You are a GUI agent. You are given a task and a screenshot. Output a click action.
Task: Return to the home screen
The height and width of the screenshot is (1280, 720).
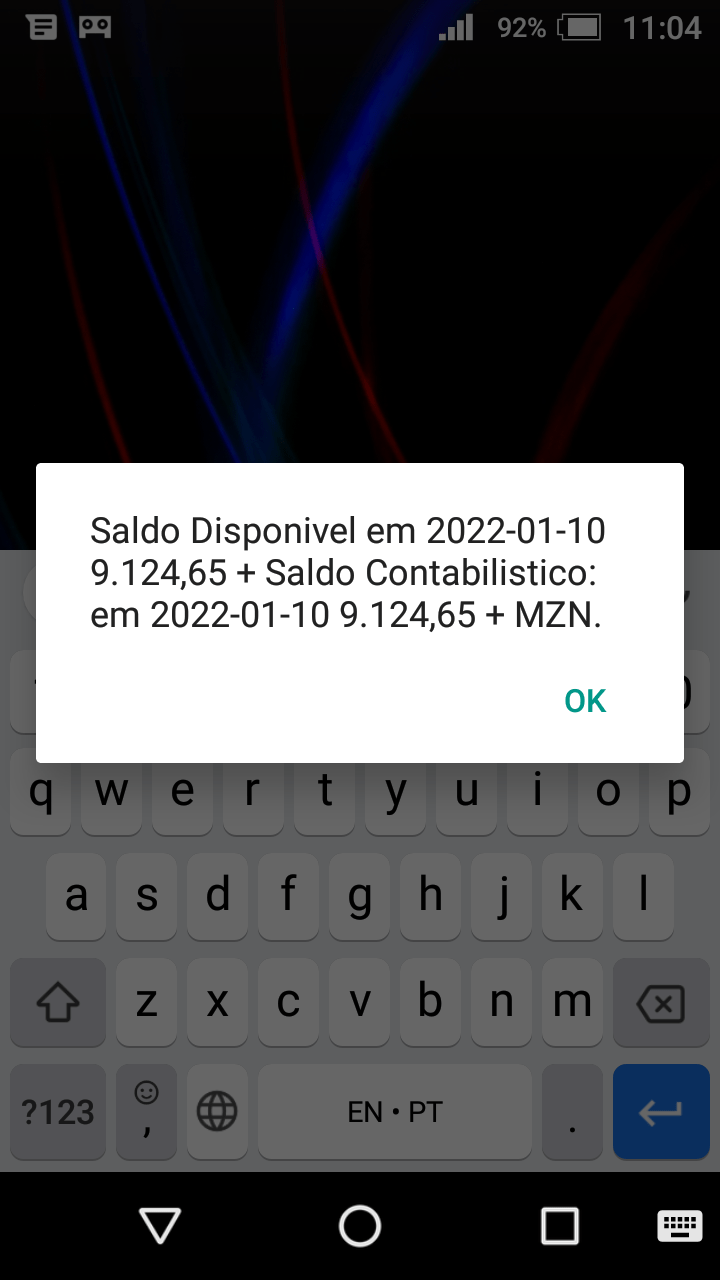[360, 1225]
